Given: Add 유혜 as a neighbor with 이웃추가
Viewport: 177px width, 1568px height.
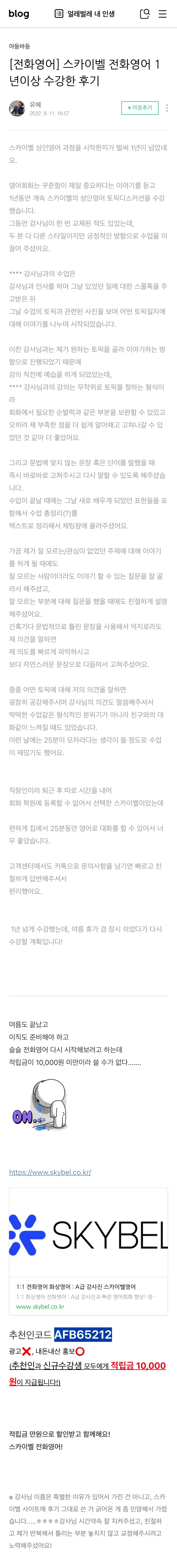Looking at the screenshot, I should 140,108.
